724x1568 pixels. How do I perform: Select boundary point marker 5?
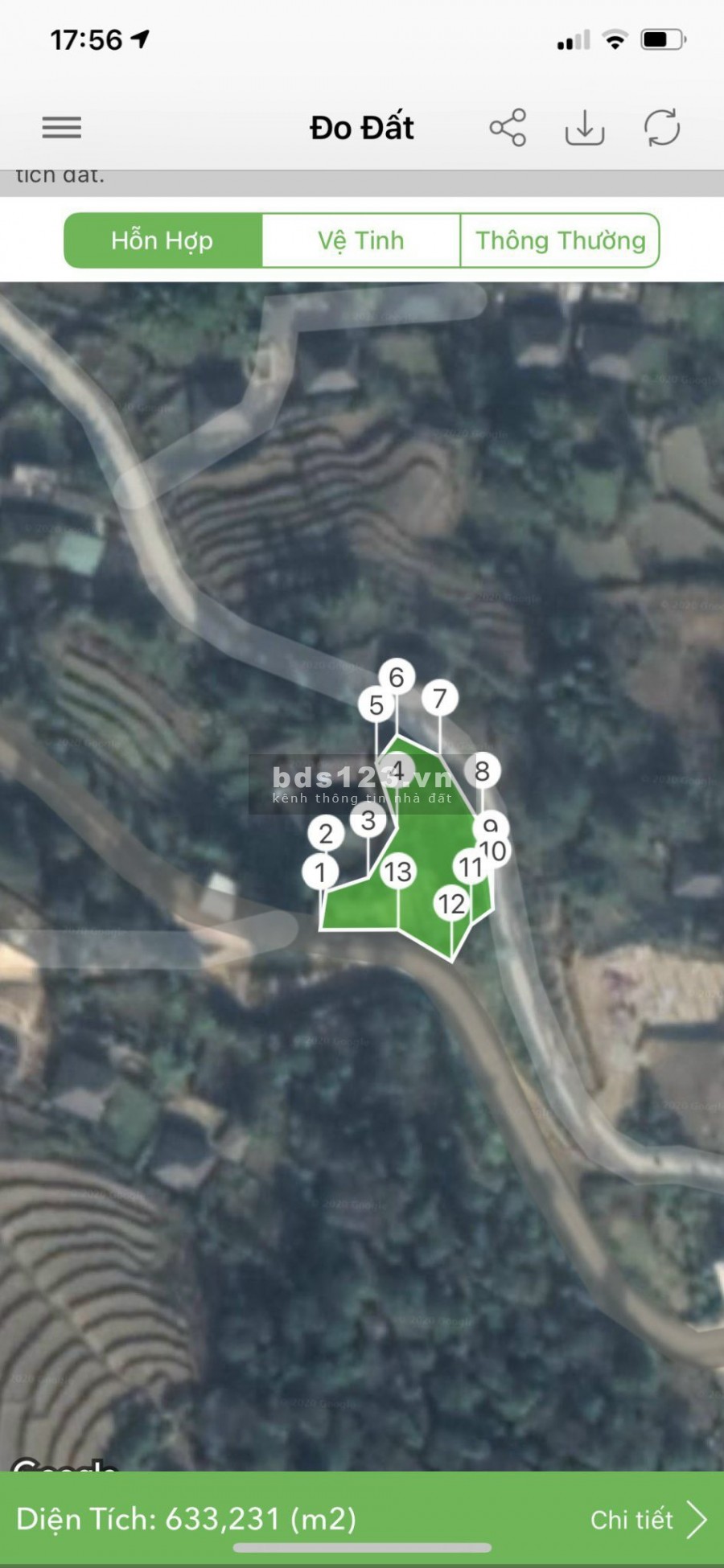tap(376, 705)
